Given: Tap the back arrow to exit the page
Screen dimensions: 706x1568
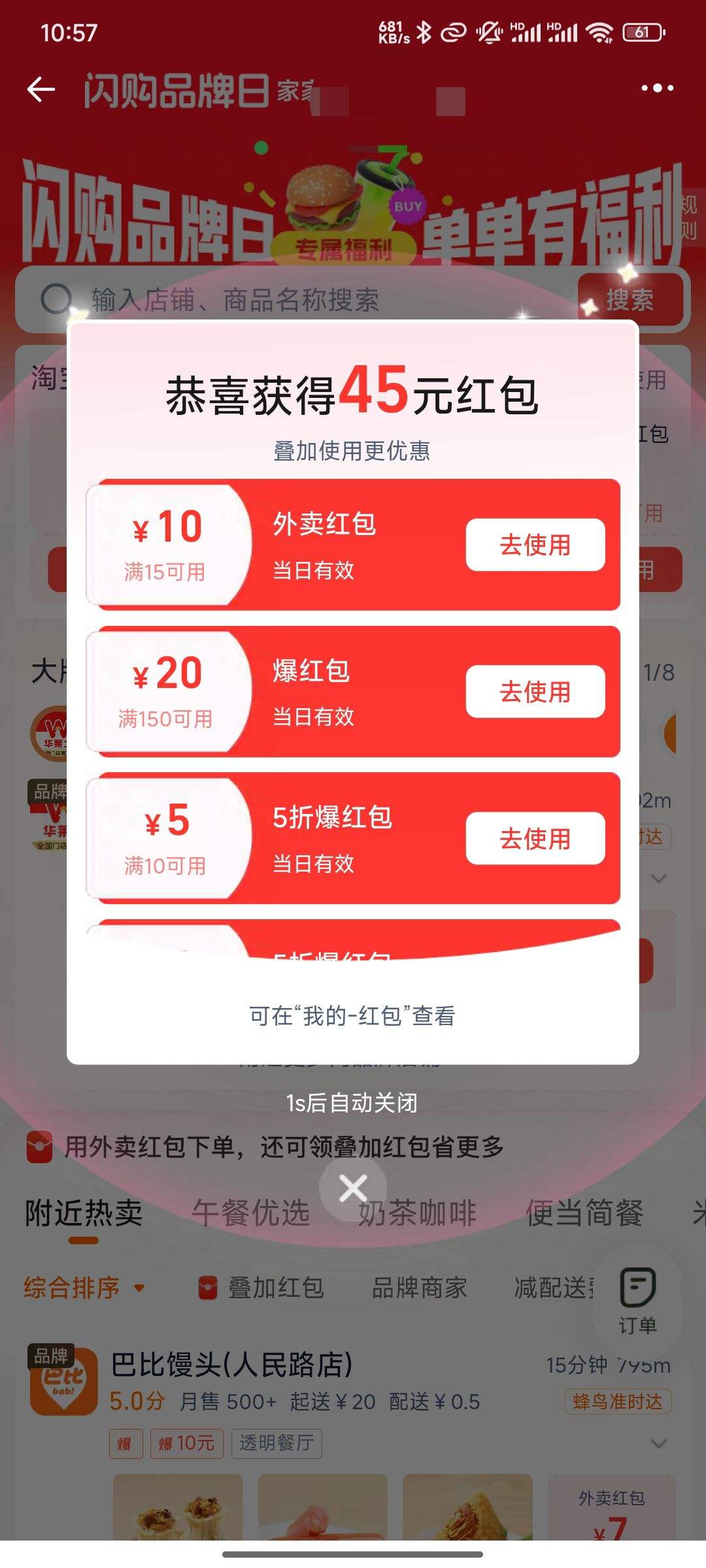Looking at the screenshot, I should pos(39,88).
